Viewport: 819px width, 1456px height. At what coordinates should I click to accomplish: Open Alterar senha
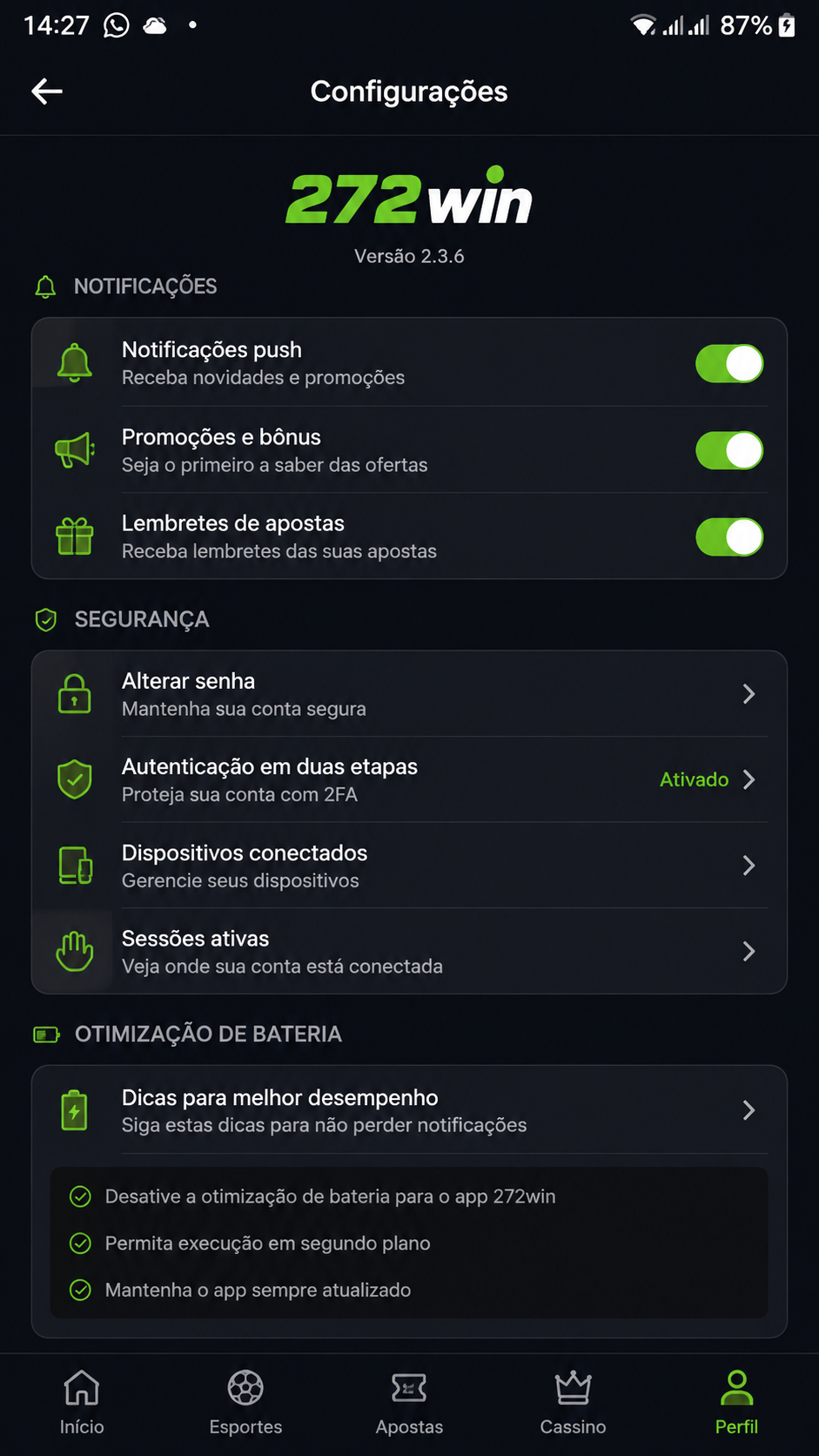[x=409, y=694]
